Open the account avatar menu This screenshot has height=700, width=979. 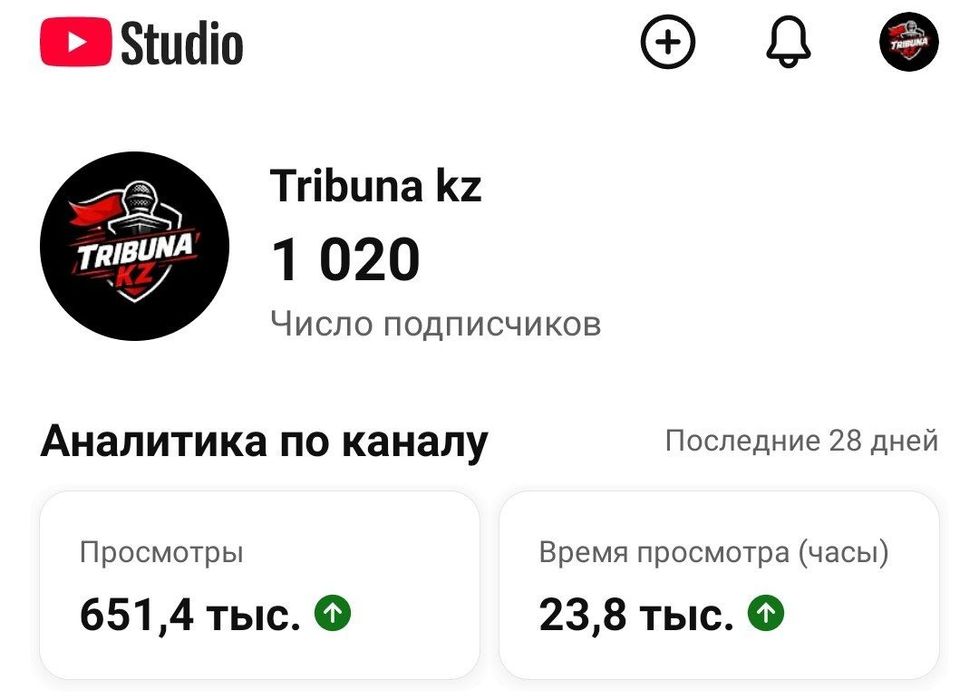pyautogui.click(x=908, y=43)
